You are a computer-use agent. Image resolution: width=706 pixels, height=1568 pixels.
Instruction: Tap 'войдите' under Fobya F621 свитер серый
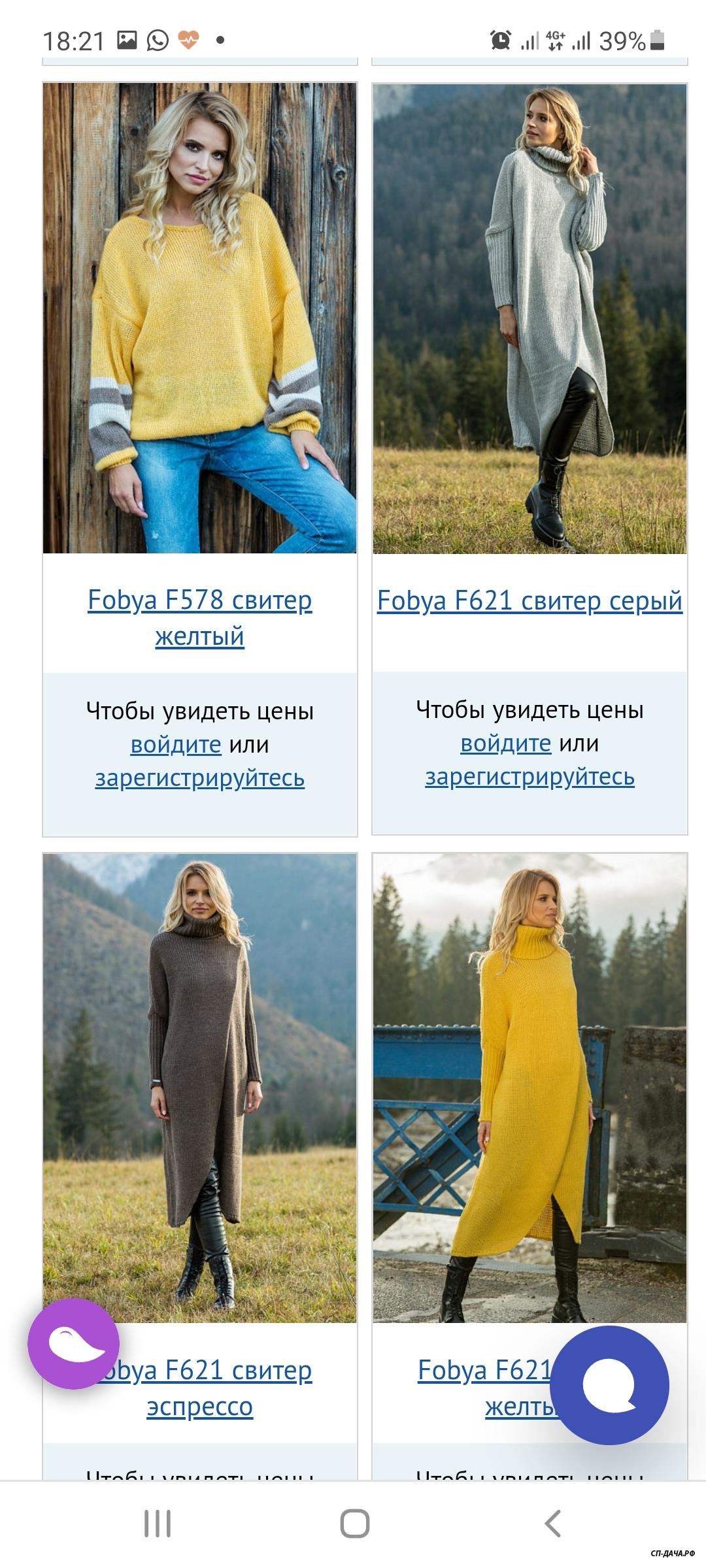pos(505,743)
